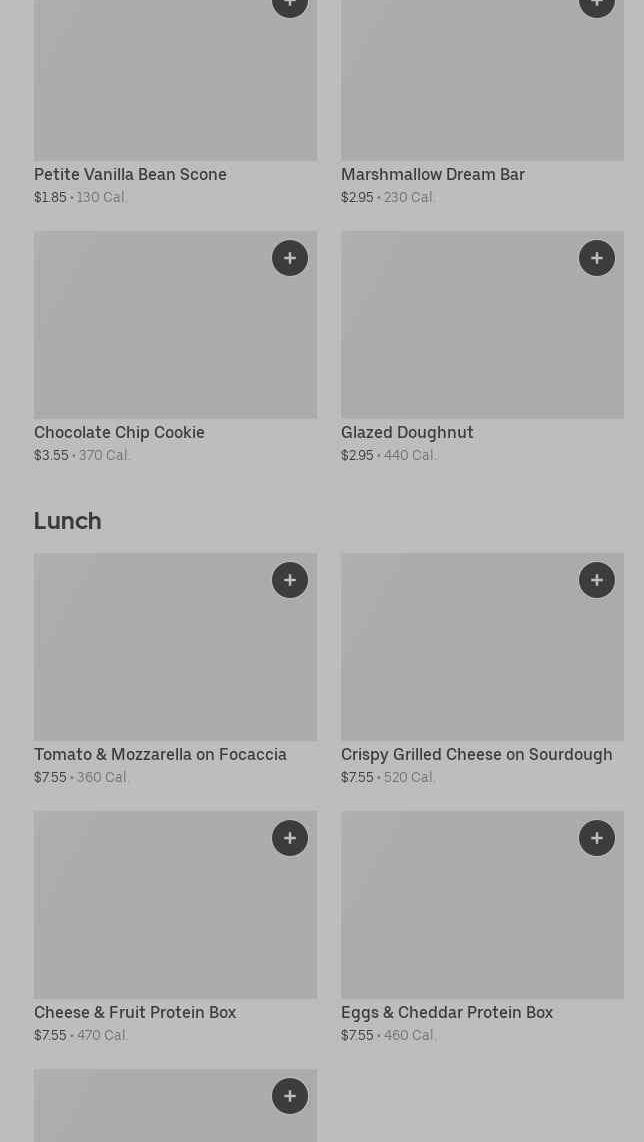Add Crispy Grilled Cheese on Sourdough
This screenshot has width=644, height=1142.
click(597, 580)
